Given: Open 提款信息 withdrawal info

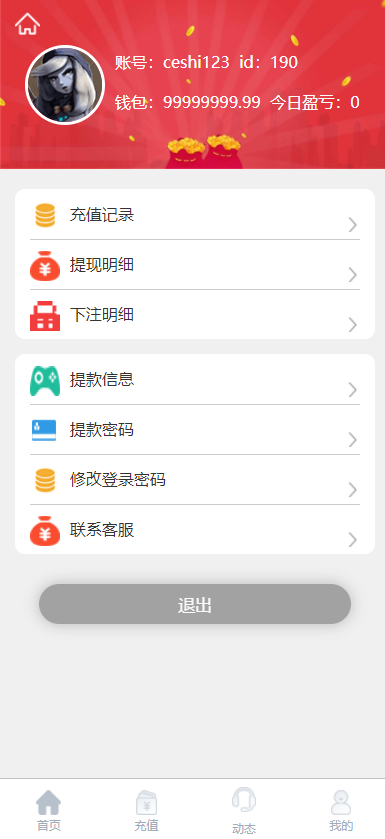Looking at the screenshot, I should (195, 380).
